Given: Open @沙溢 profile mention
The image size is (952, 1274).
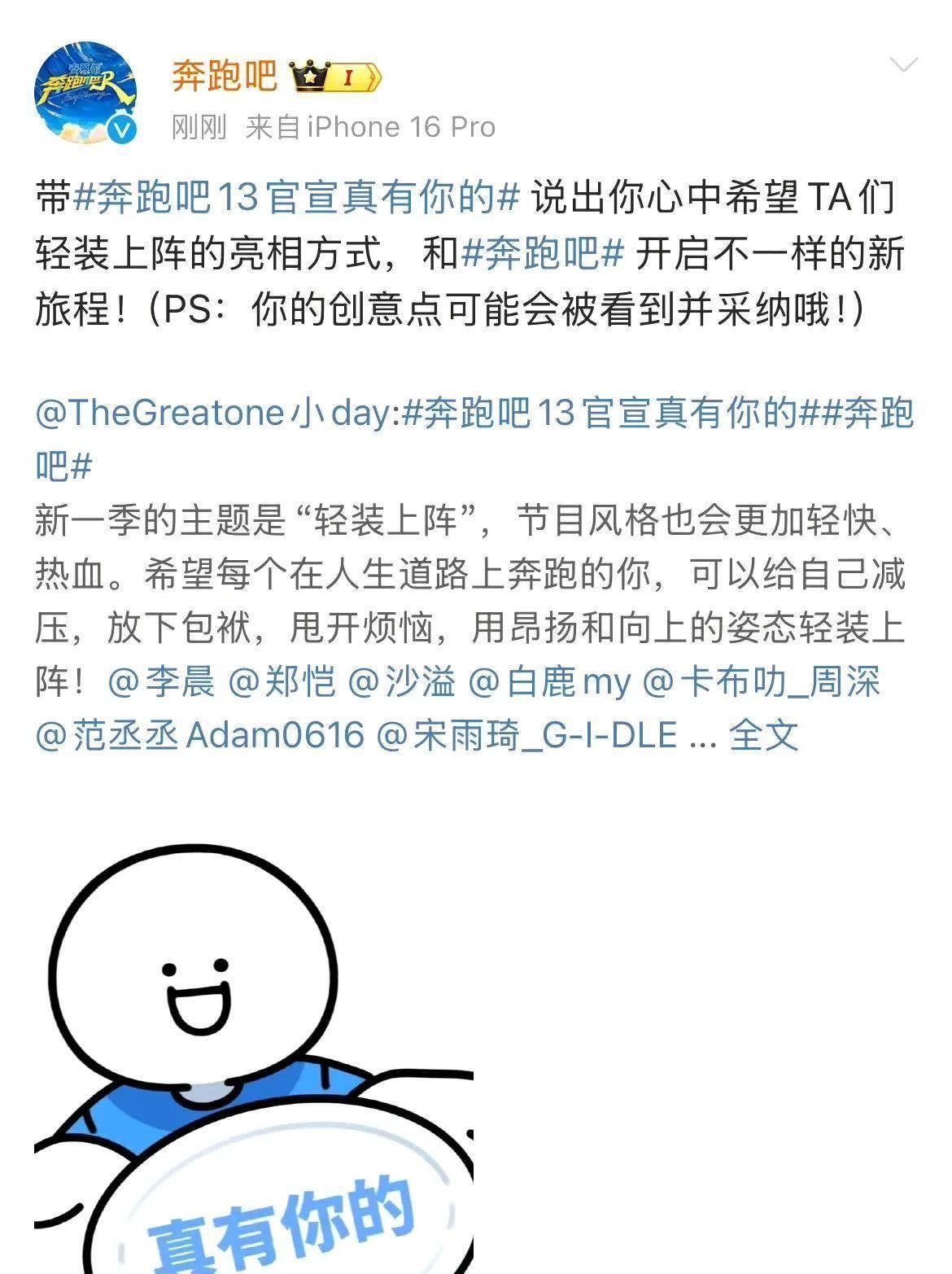Looking at the screenshot, I should click(402, 681).
